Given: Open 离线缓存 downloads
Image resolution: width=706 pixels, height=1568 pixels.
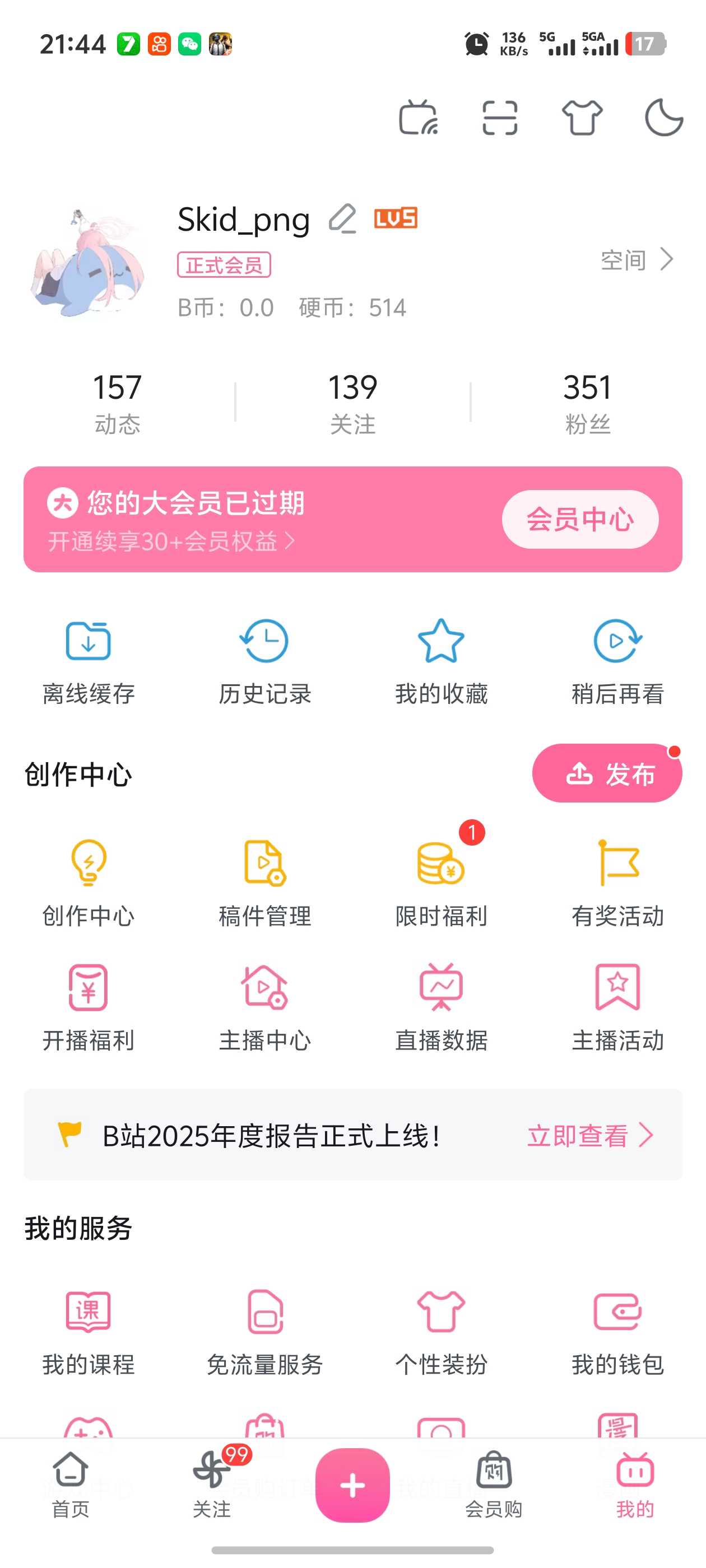Looking at the screenshot, I should (x=89, y=661).
